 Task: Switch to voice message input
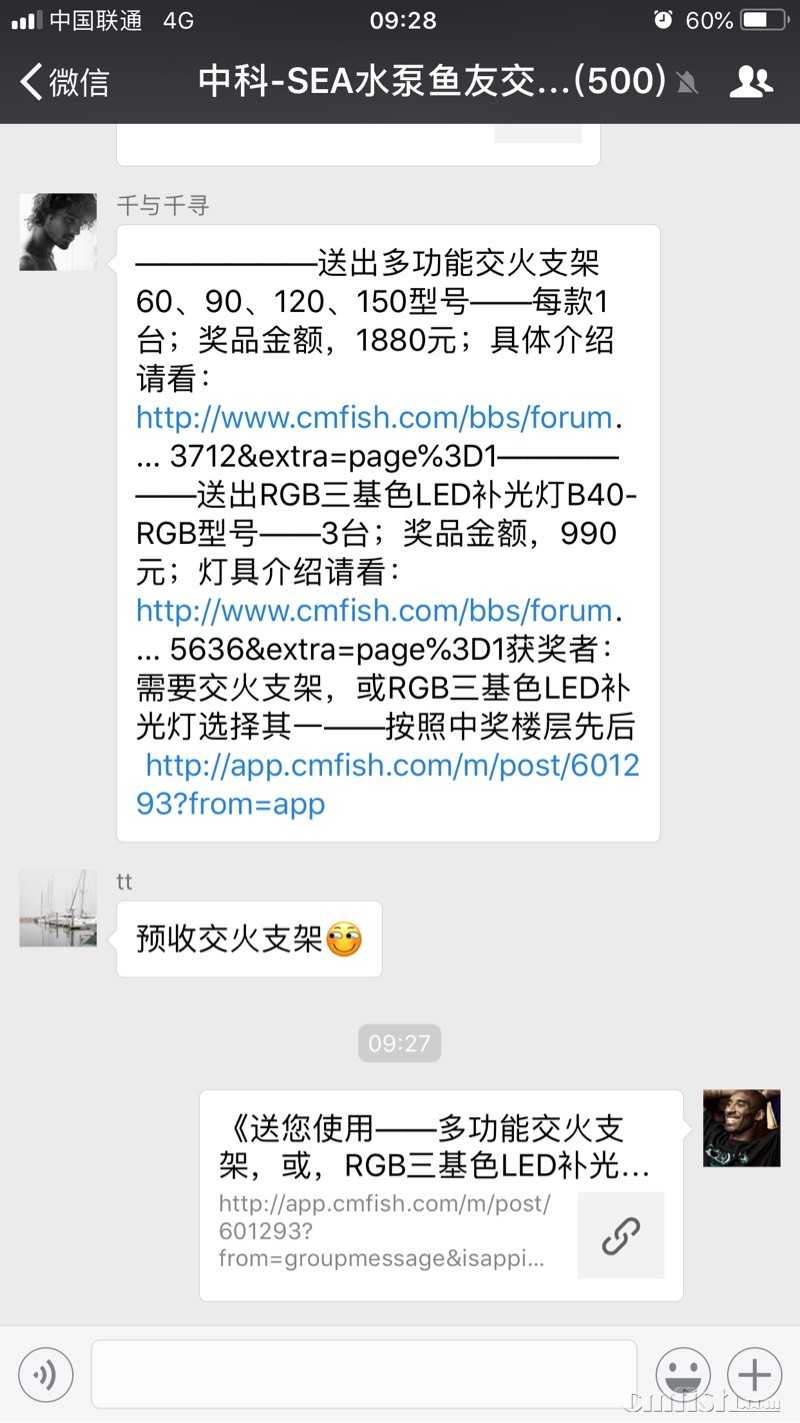[x=46, y=1375]
